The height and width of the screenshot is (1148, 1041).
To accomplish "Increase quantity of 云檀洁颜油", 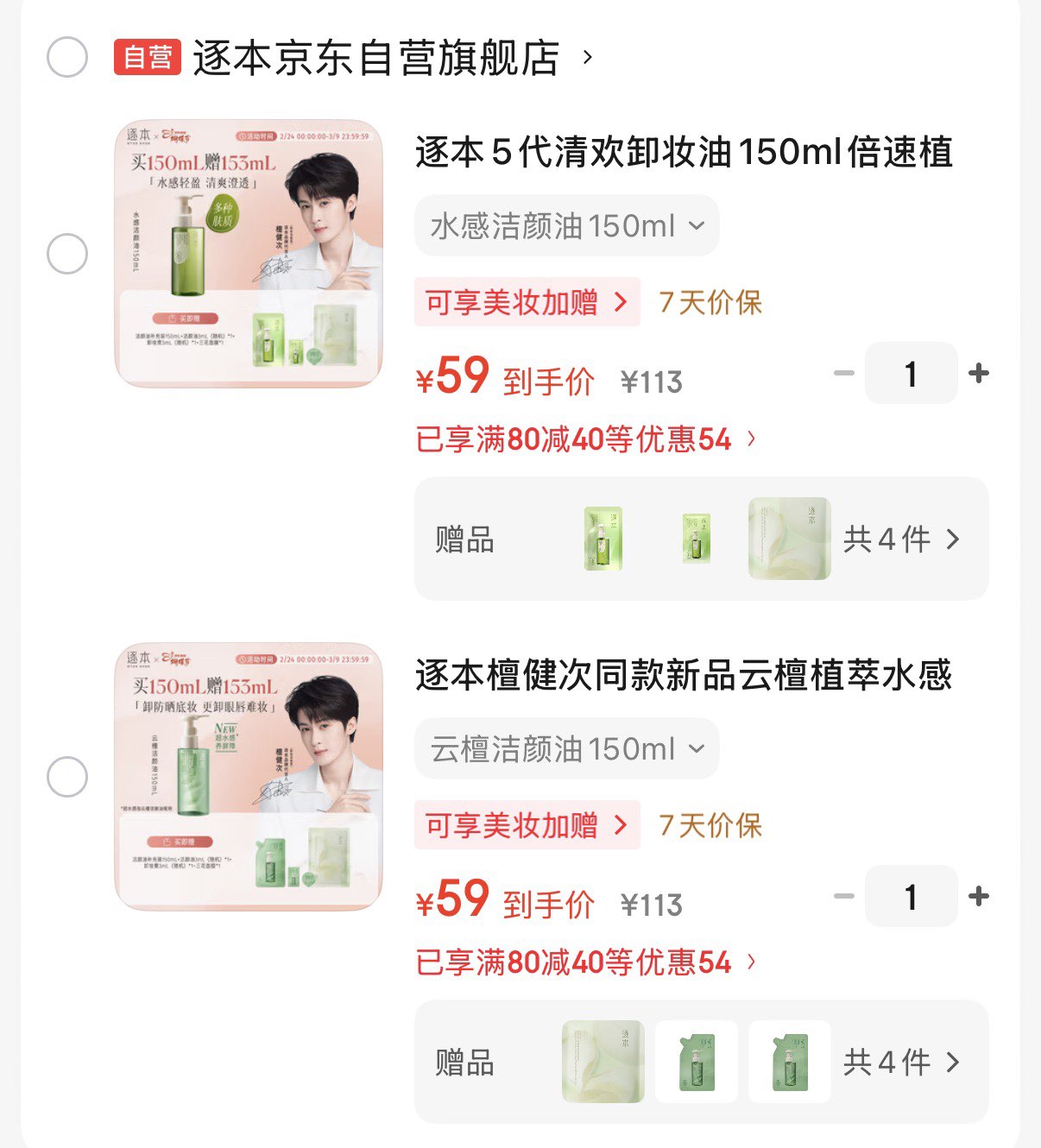I will 979,896.
